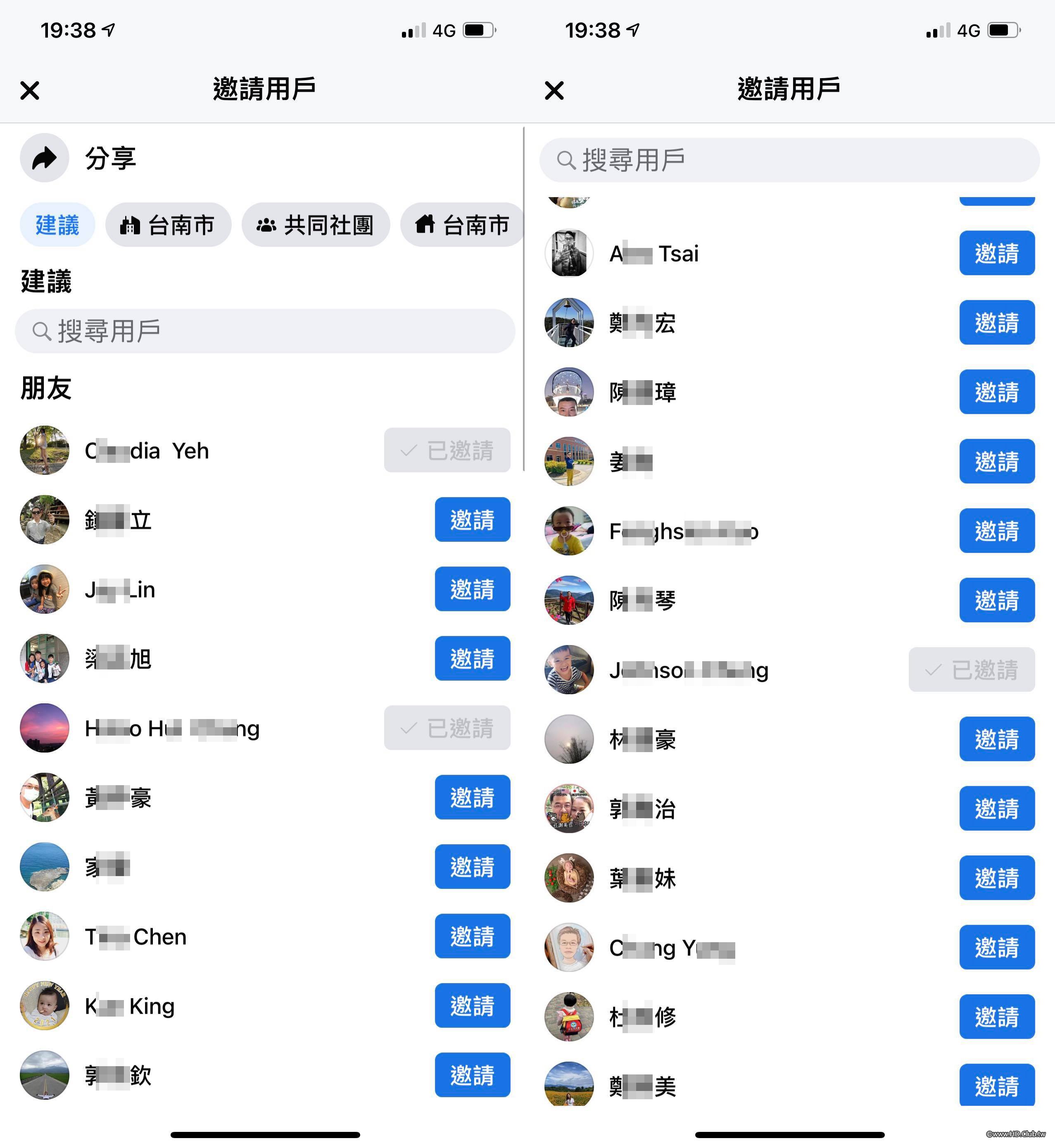
Task: Invite the friend whose name ends in Lin
Action: pos(472,589)
